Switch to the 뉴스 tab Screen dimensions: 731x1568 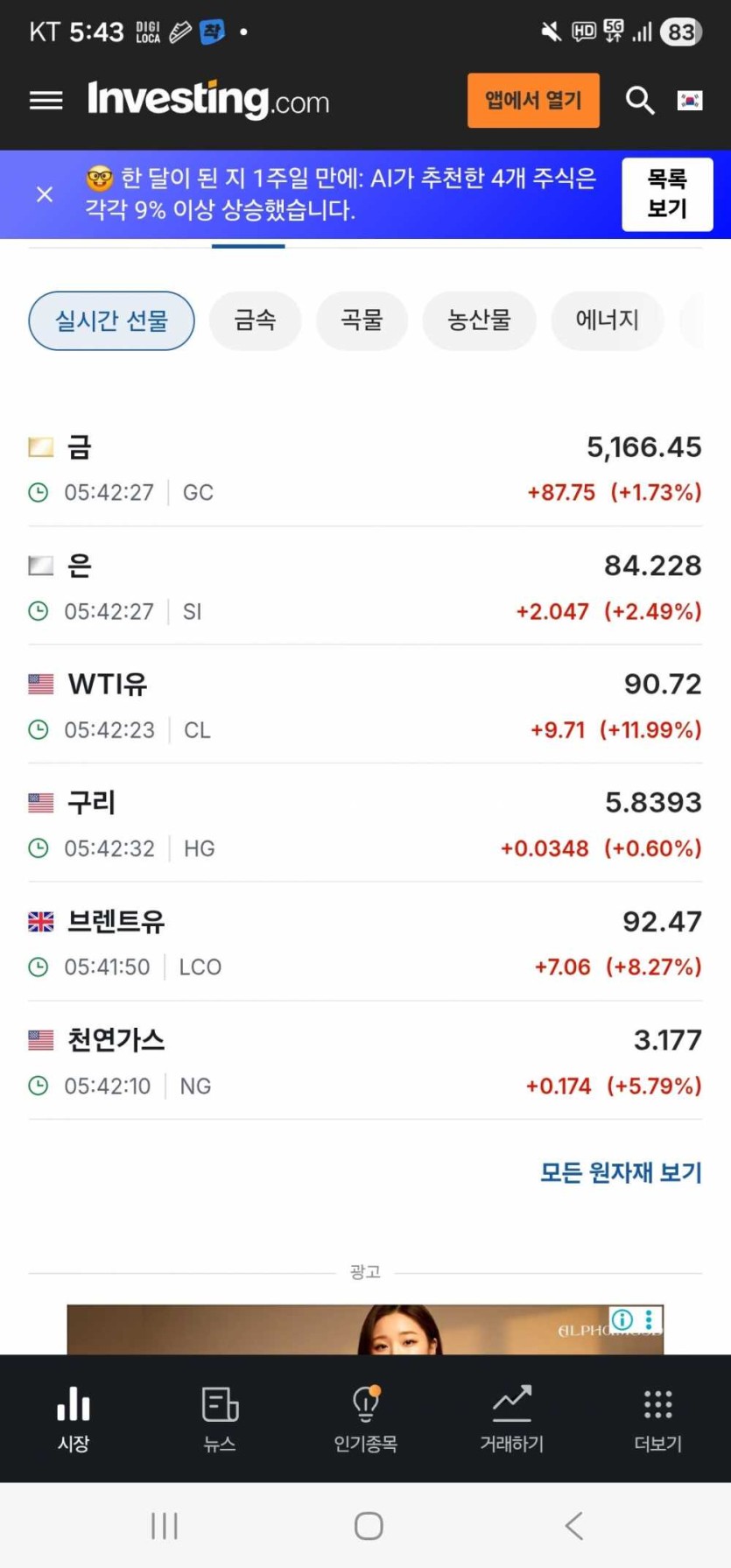(x=219, y=1418)
